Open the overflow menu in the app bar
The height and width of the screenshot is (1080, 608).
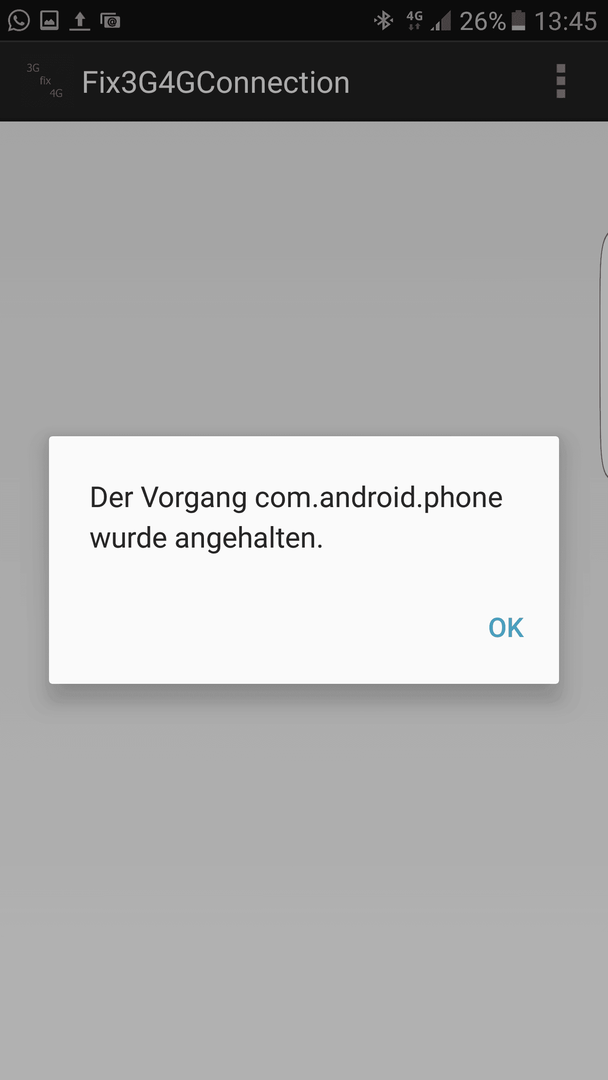(560, 81)
